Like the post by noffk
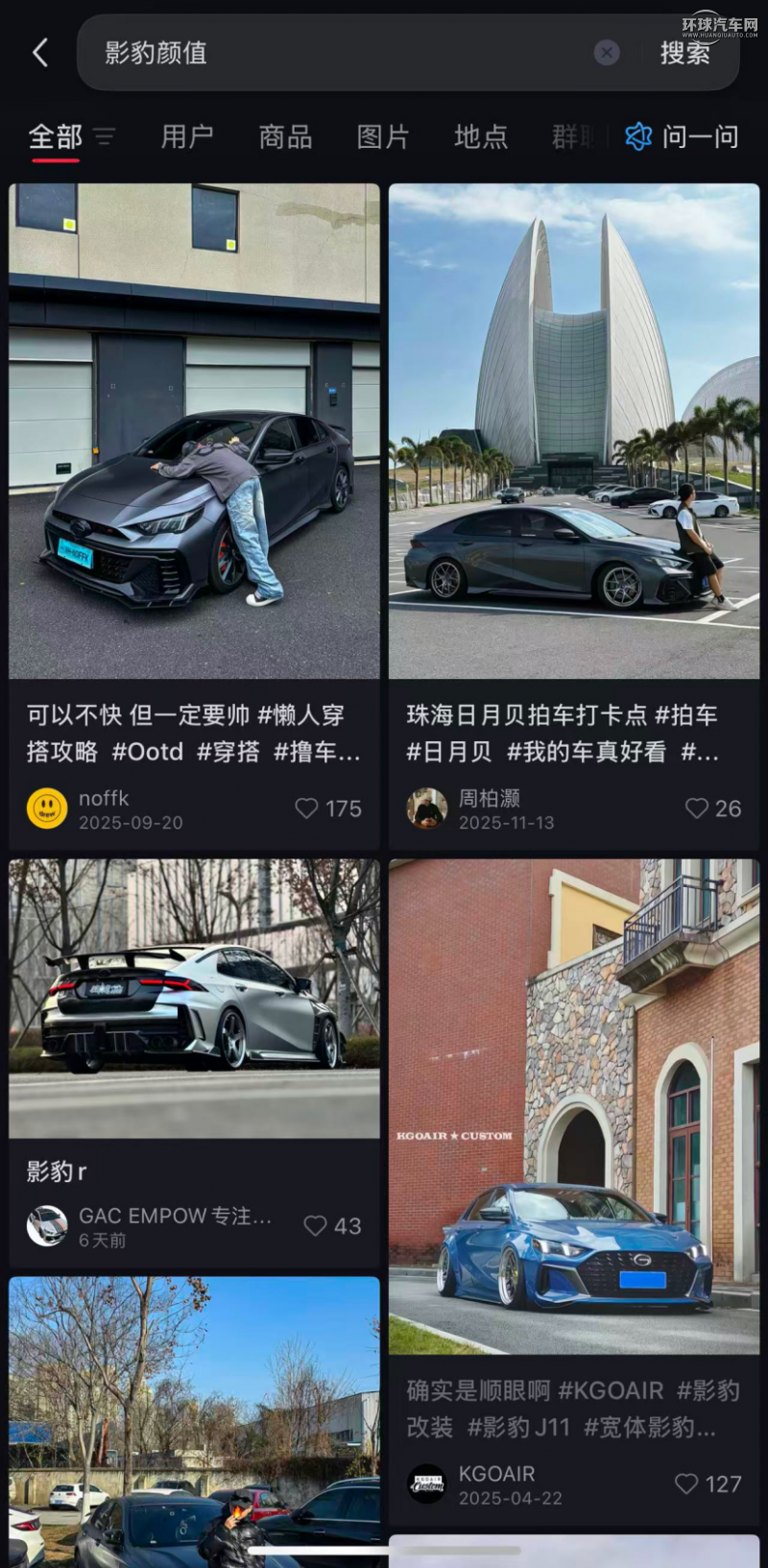This screenshot has width=768, height=1568. (x=307, y=808)
